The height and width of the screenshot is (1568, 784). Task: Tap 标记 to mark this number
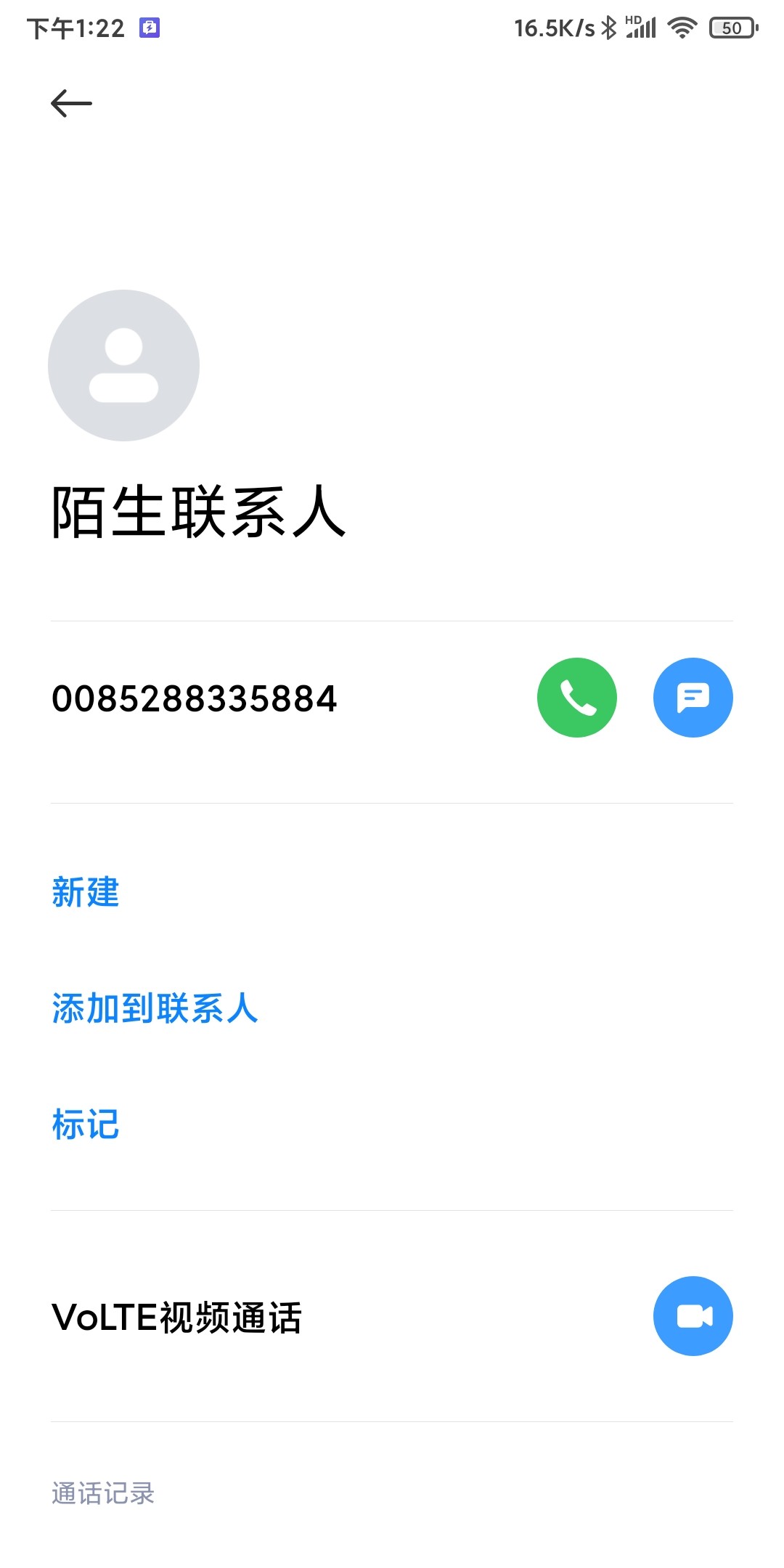pyautogui.click(x=86, y=1124)
